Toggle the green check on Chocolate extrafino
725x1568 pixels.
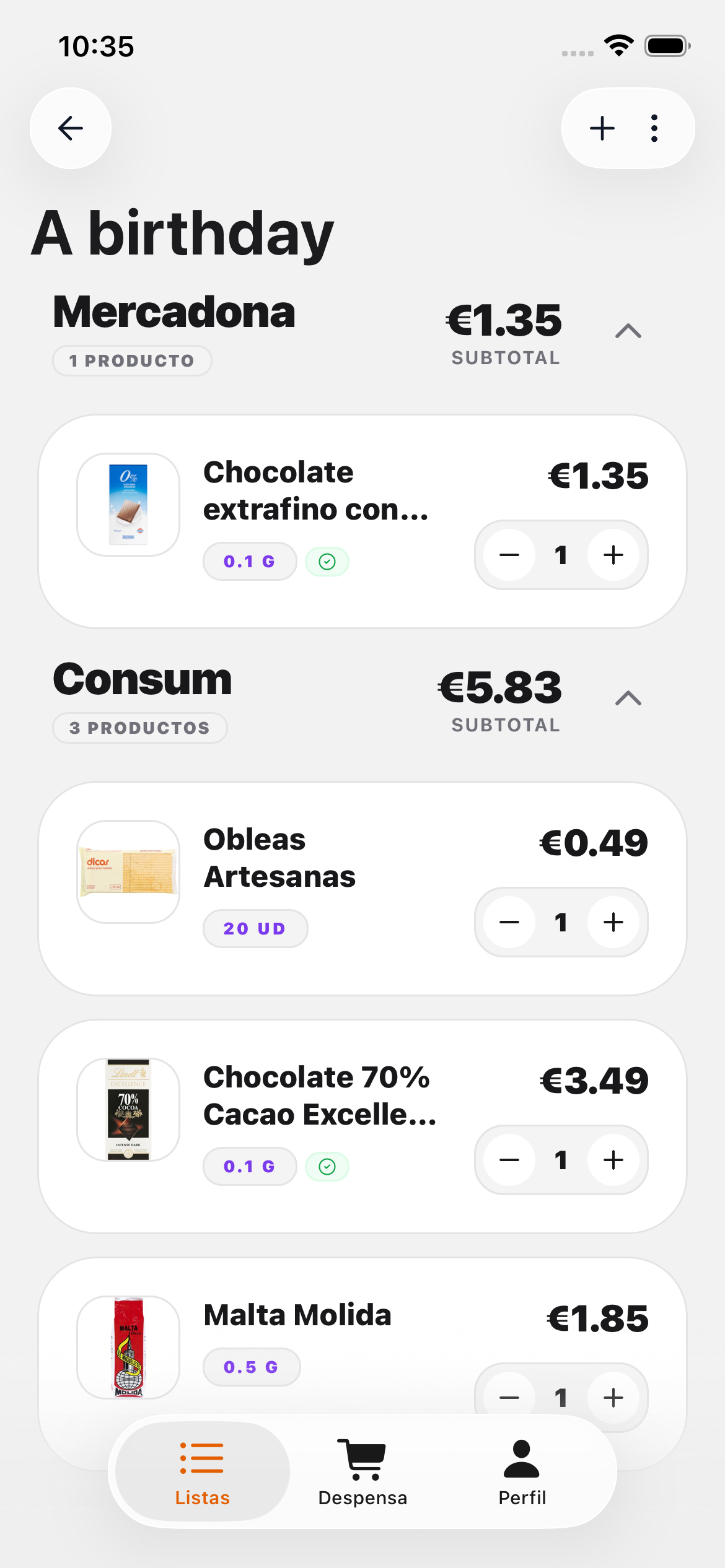coord(327,561)
